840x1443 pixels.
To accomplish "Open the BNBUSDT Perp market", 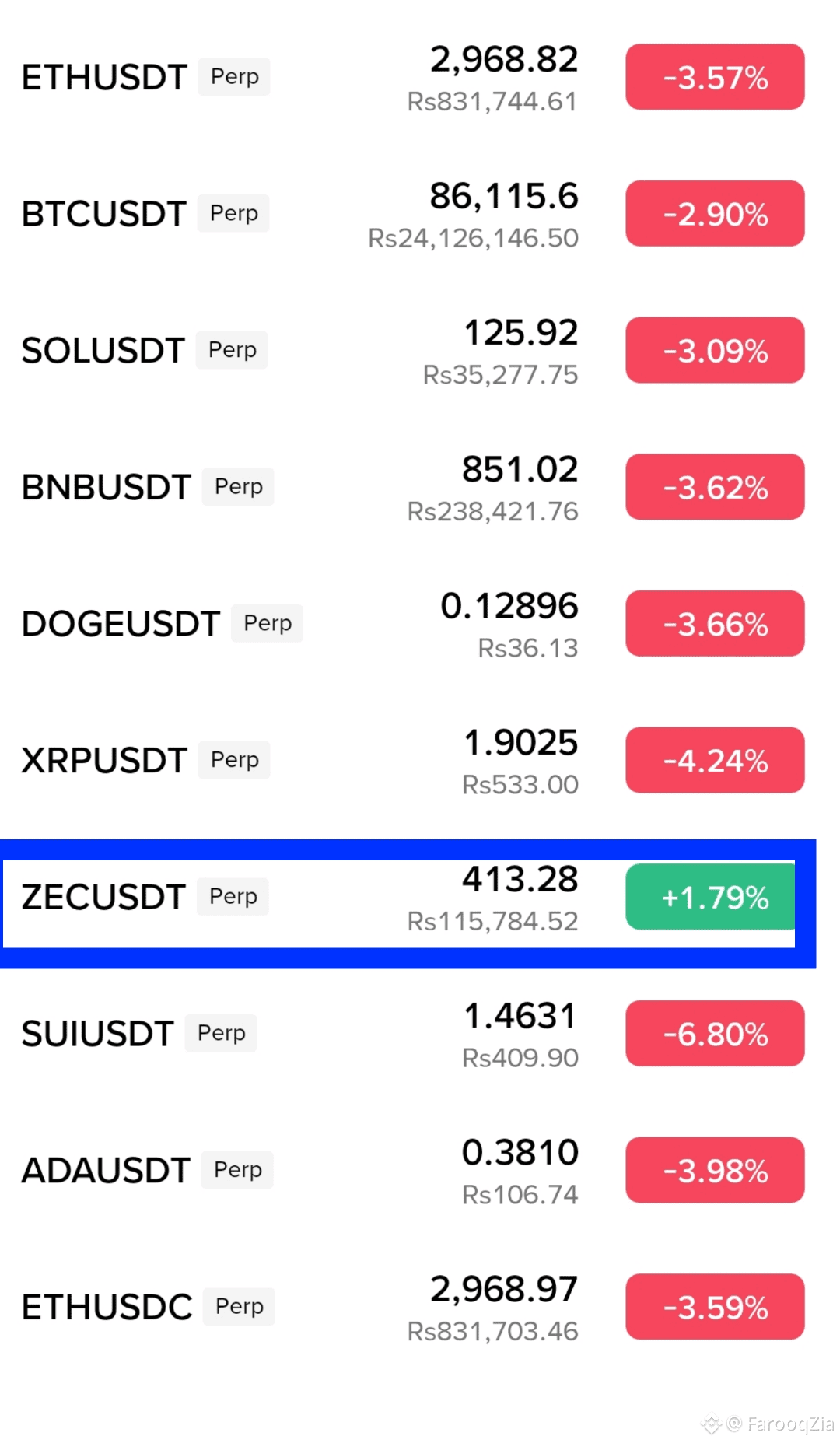I will pyautogui.click(x=107, y=488).
